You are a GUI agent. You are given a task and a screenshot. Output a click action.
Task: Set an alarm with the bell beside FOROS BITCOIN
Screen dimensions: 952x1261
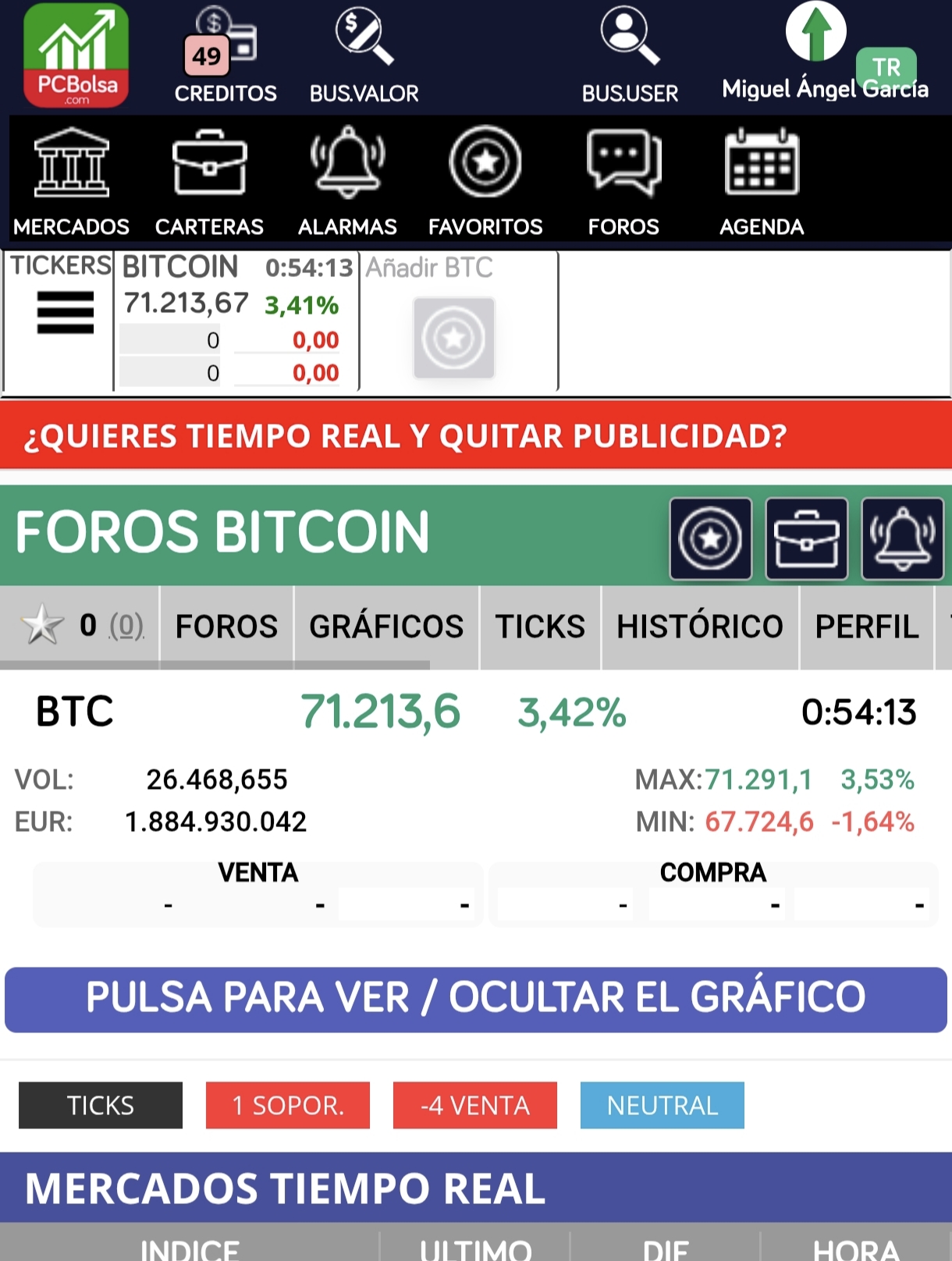903,538
